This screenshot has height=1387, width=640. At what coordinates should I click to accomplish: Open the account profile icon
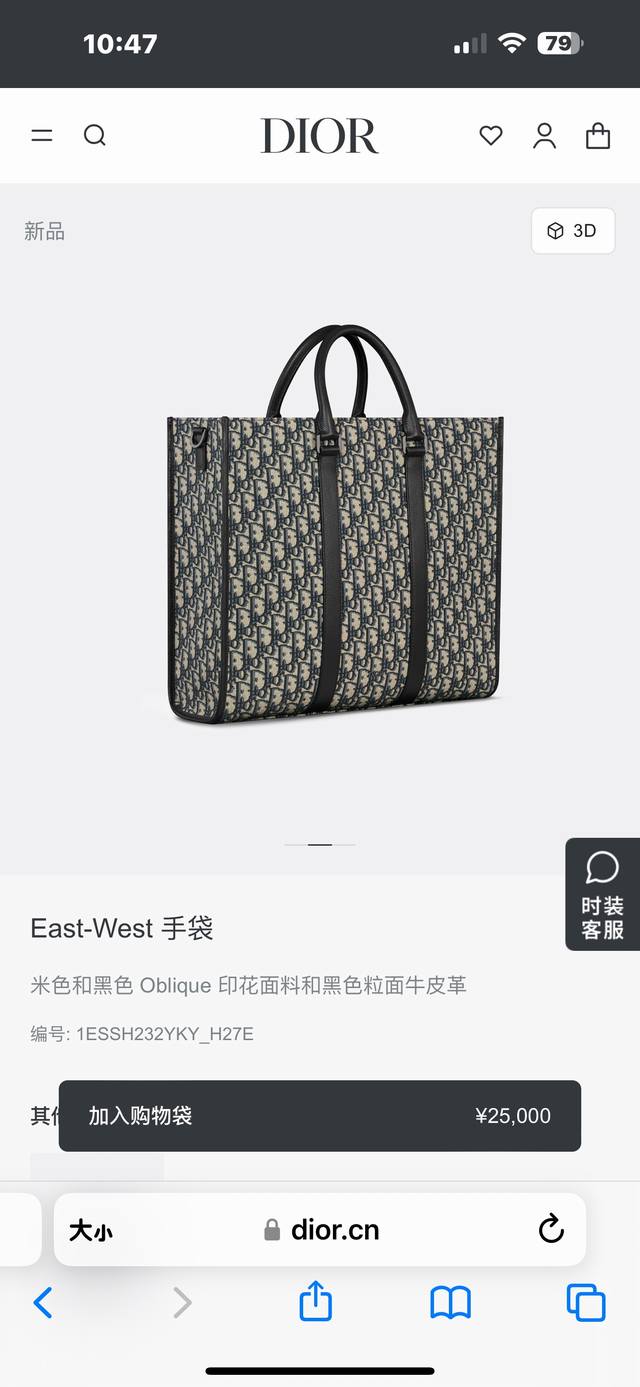544,136
